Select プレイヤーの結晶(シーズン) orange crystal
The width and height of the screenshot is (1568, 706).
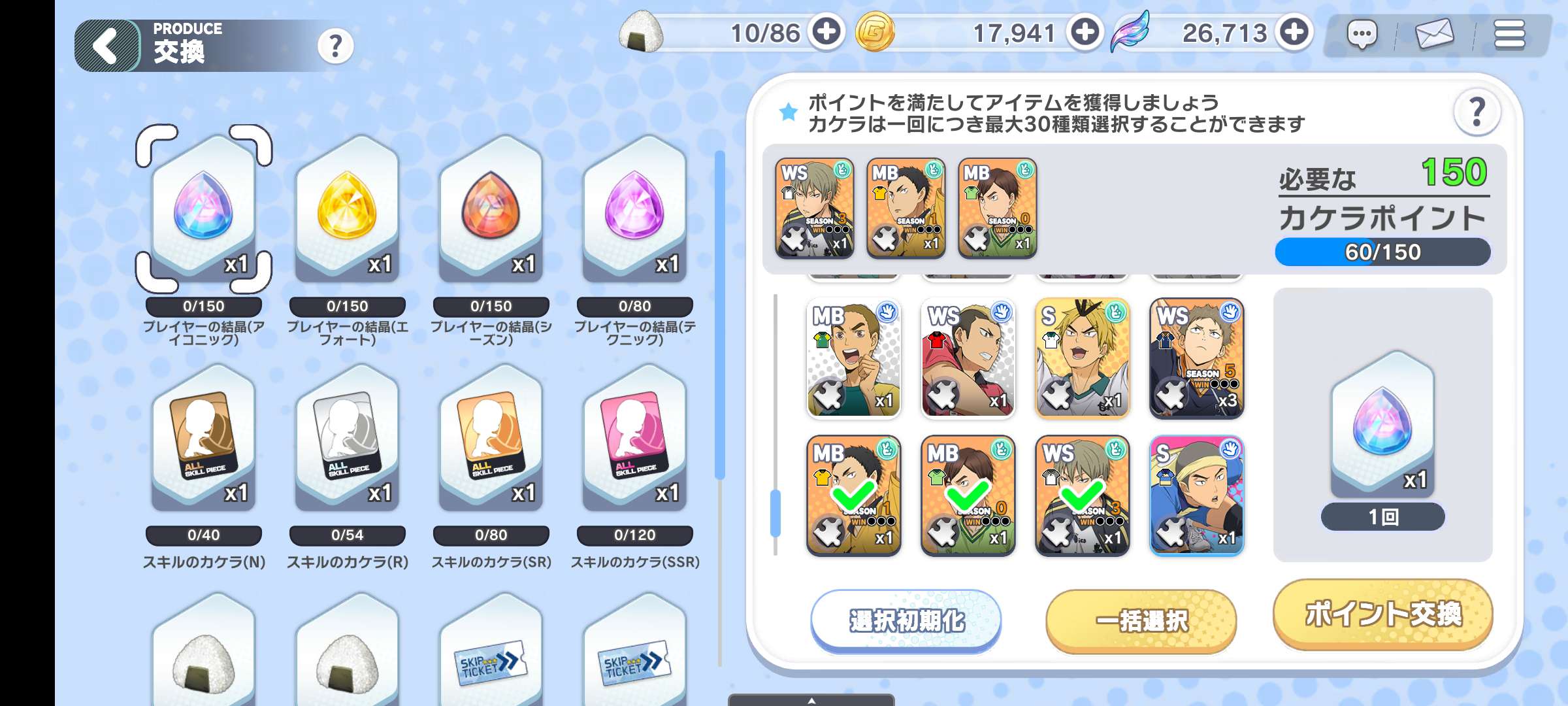point(491,209)
